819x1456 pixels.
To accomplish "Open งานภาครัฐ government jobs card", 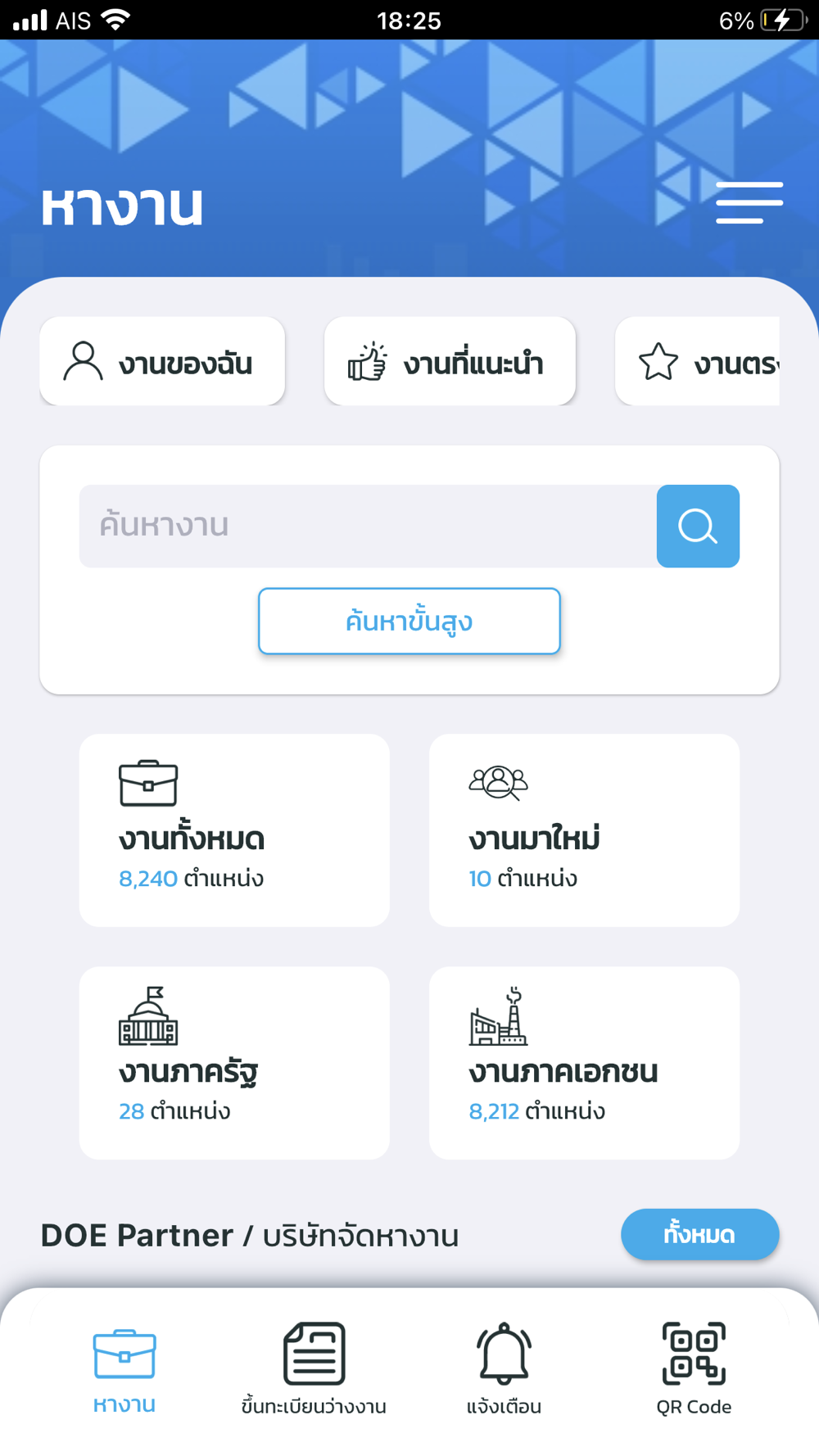I will (x=234, y=1063).
